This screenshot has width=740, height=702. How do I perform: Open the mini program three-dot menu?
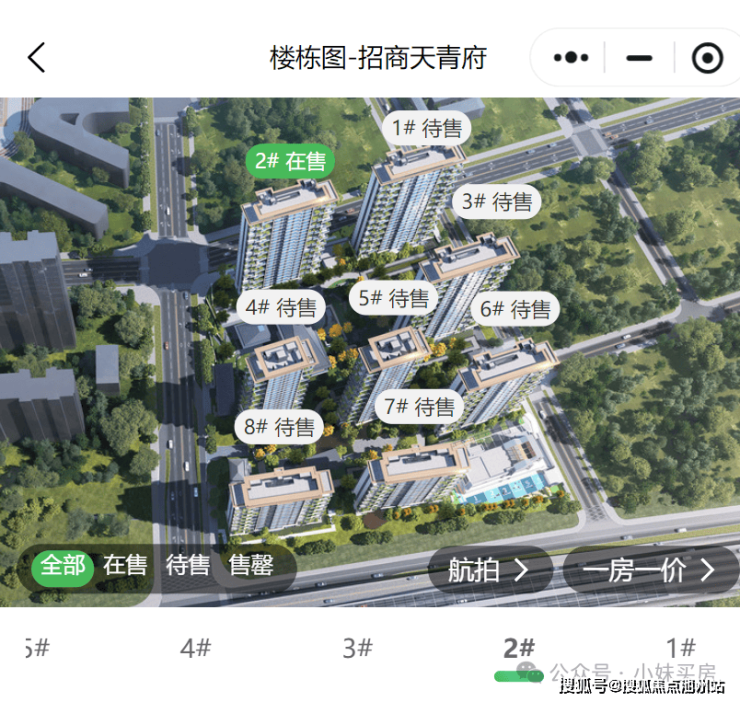coord(573,58)
